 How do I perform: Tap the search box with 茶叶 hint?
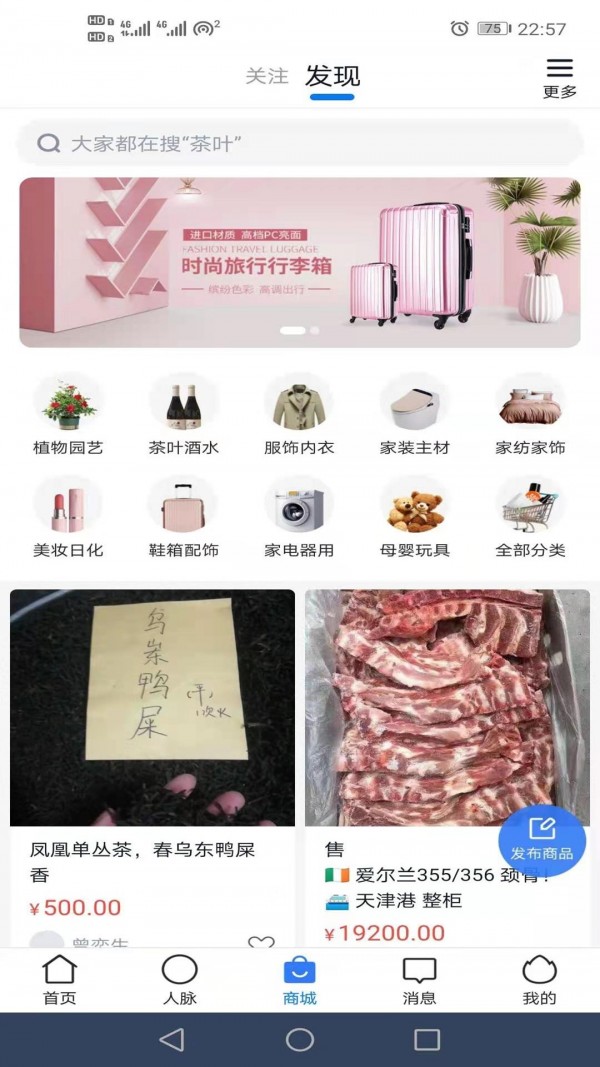(300, 143)
